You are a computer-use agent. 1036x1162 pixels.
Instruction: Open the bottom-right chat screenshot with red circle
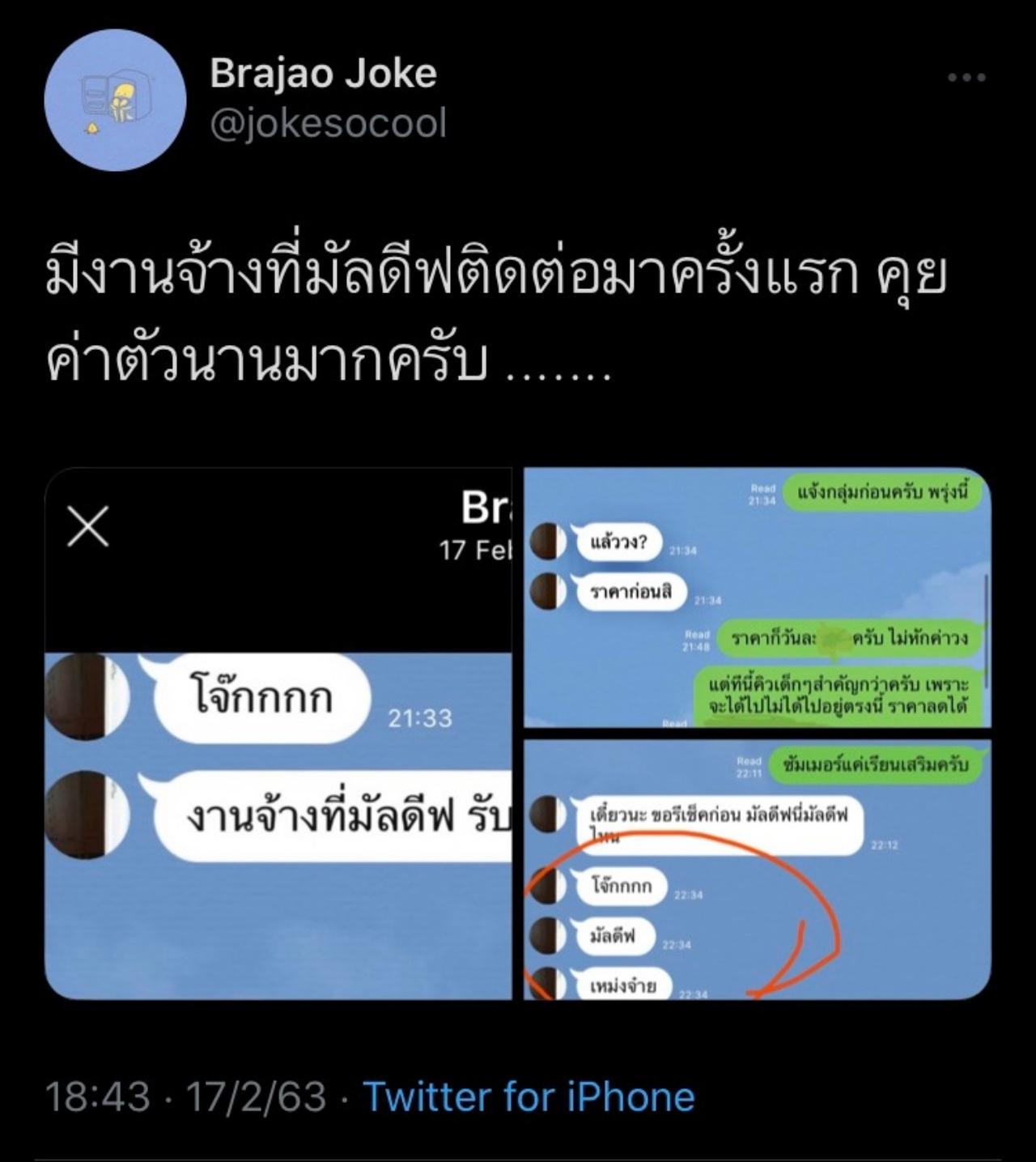point(757,869)
